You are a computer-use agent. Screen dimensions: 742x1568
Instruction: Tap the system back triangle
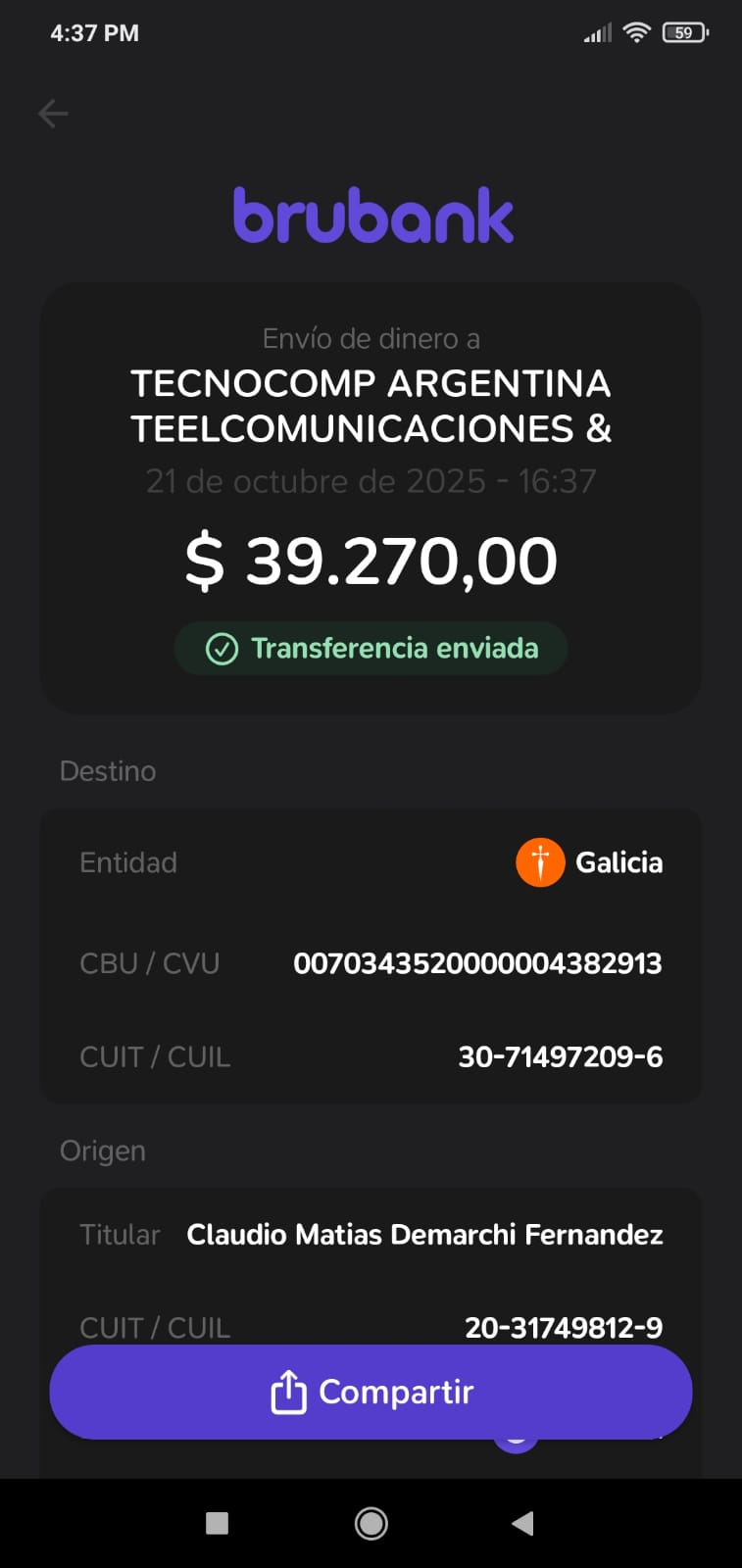pos(522,1523)
